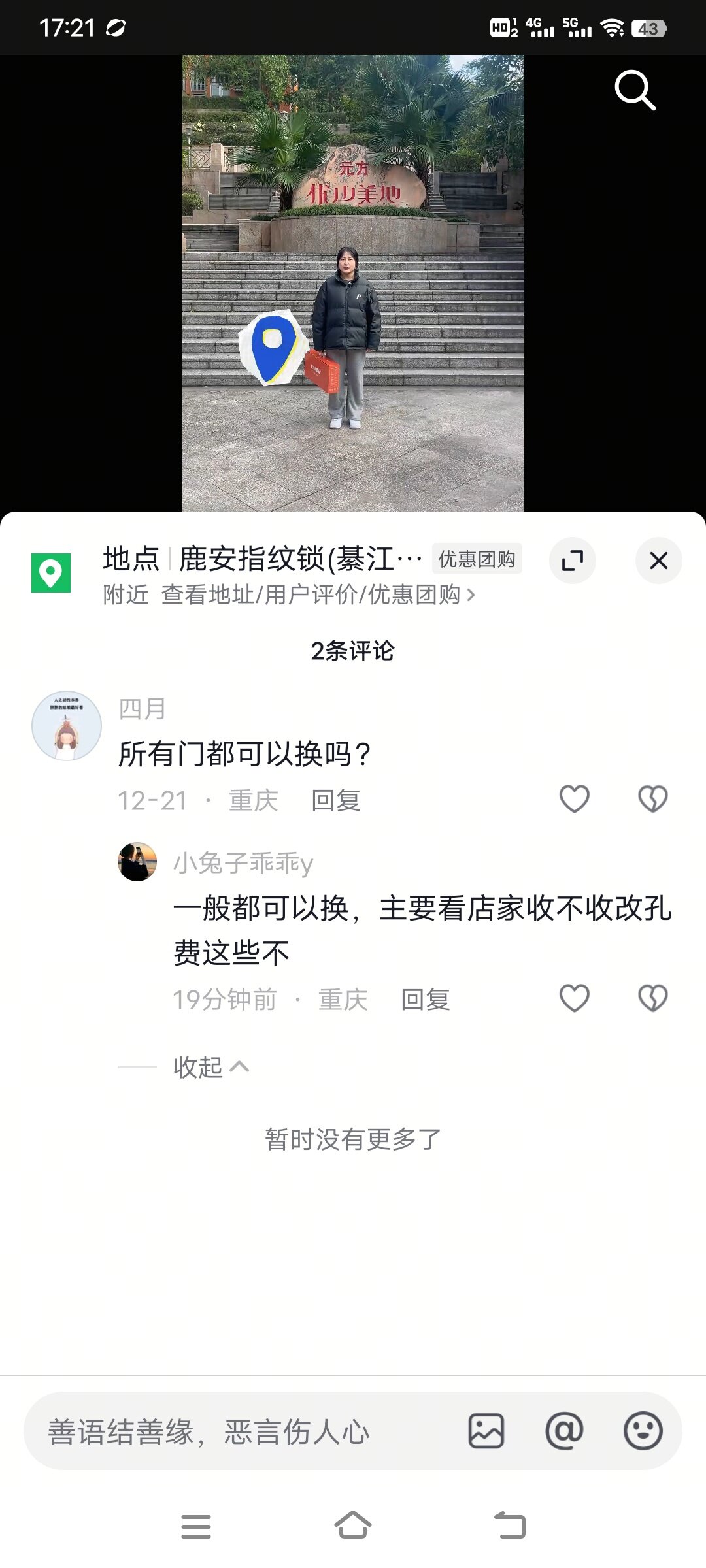Mention someone with the @ icon
706x1568 pixels.
564,1431
